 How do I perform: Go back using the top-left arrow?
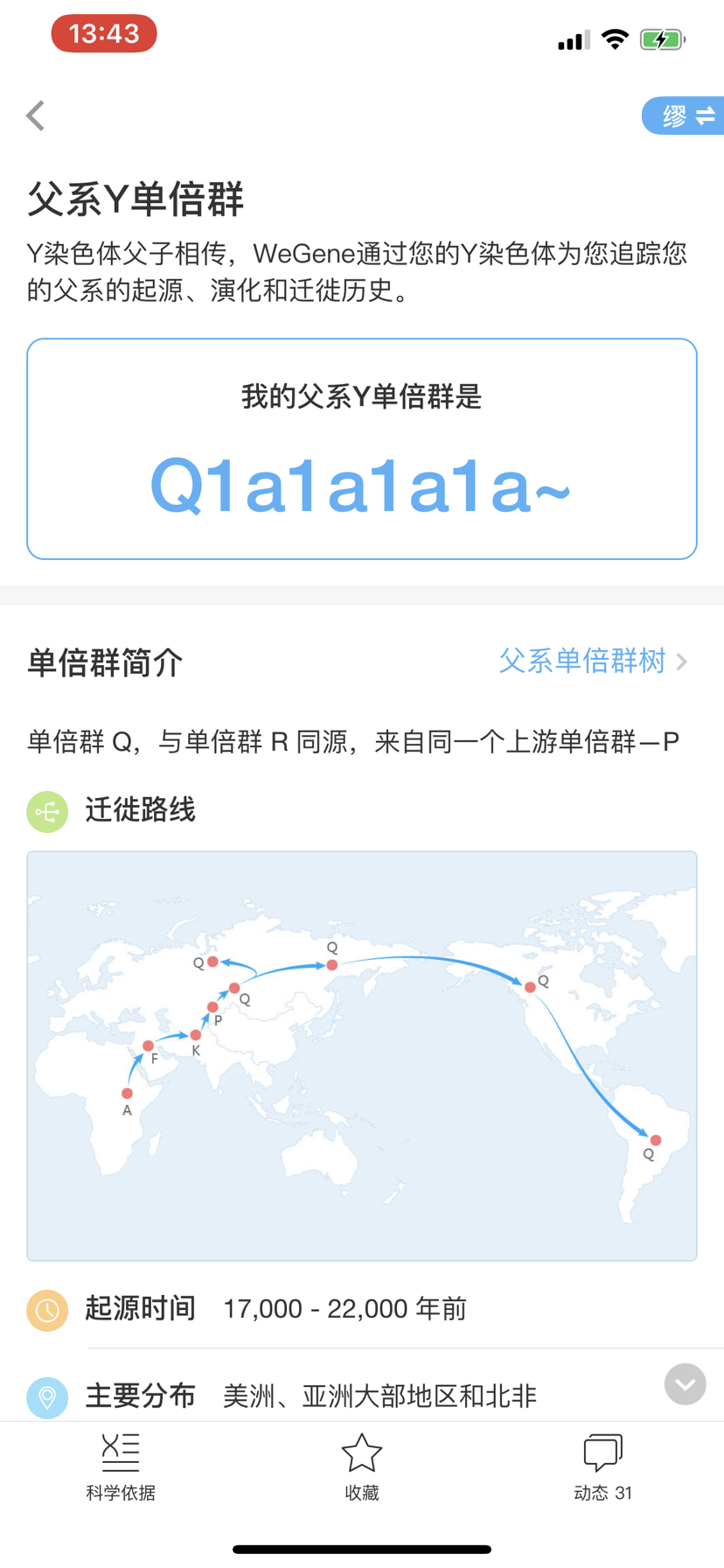click(36, 115)
